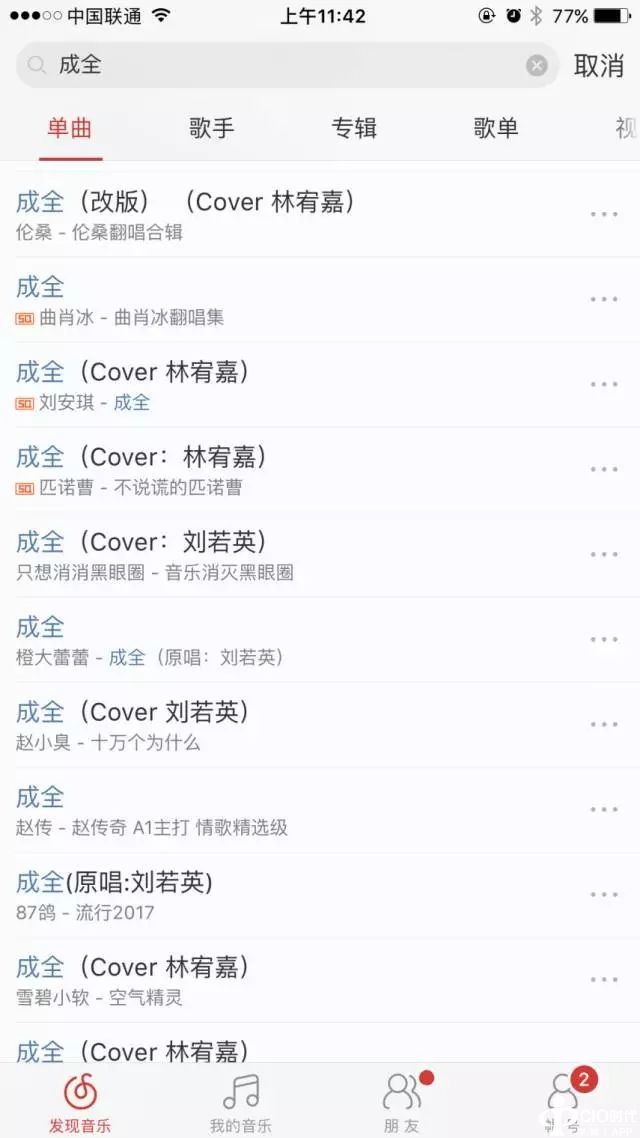
Task: Tap 取消 to cancel the search
Action: tap(598, 66)
